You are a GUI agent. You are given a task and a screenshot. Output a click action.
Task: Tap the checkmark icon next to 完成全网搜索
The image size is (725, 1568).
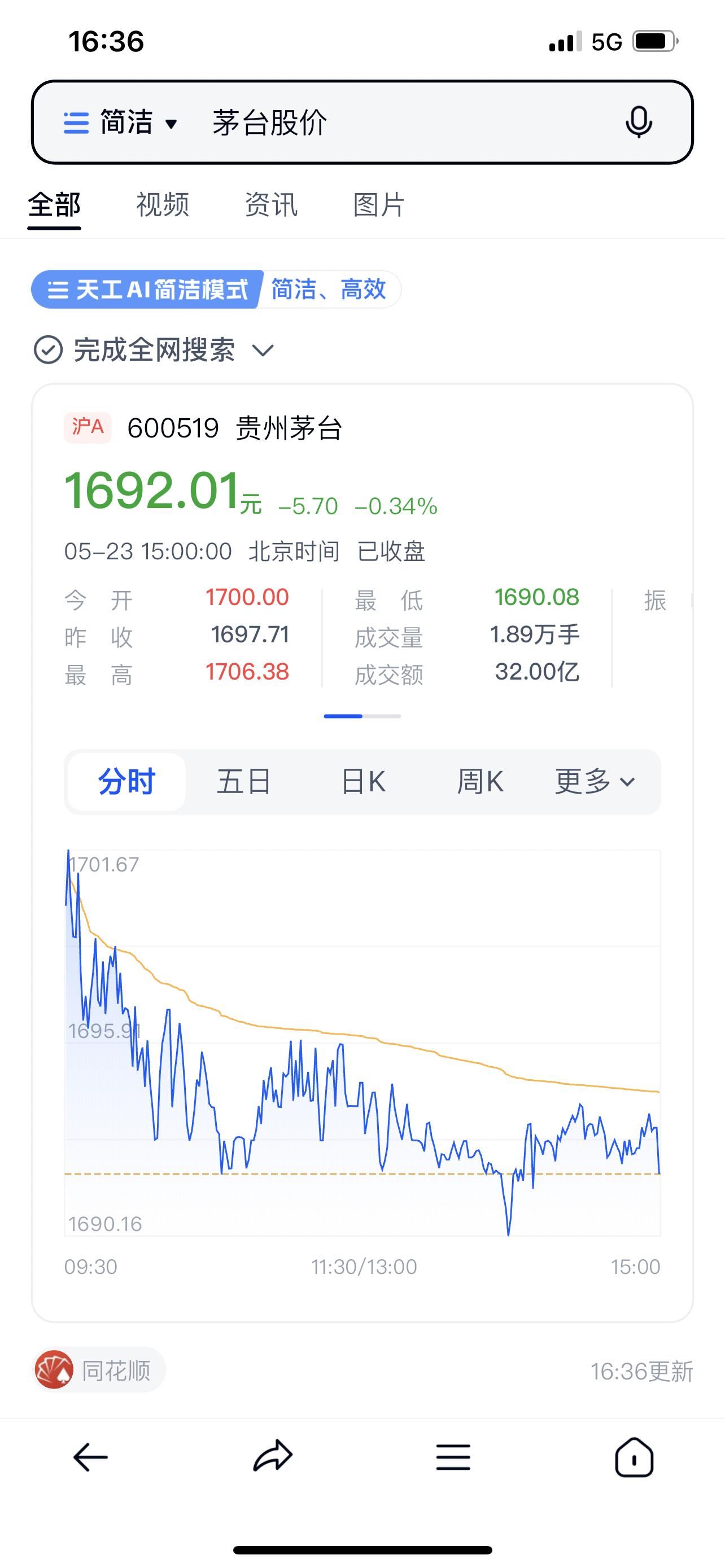coord(48,349)
